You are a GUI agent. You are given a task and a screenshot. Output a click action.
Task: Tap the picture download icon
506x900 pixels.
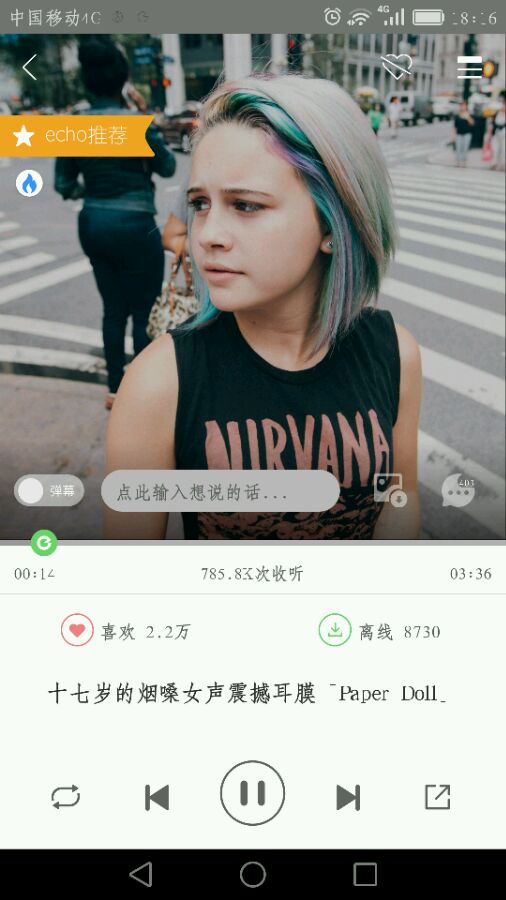pos(390,490)
